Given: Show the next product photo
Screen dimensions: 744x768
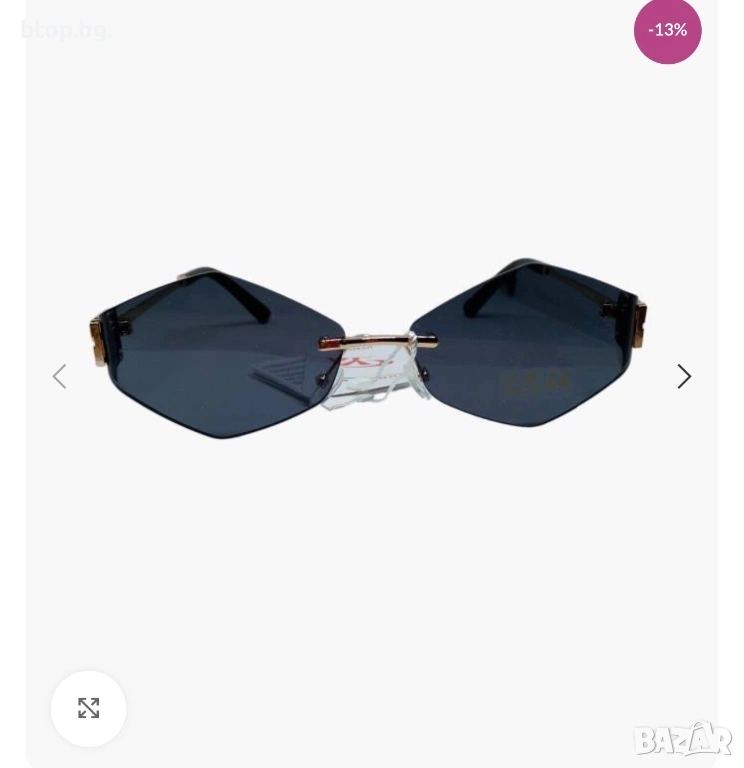Looking at the screenshot, I should (x=684, y=376).
